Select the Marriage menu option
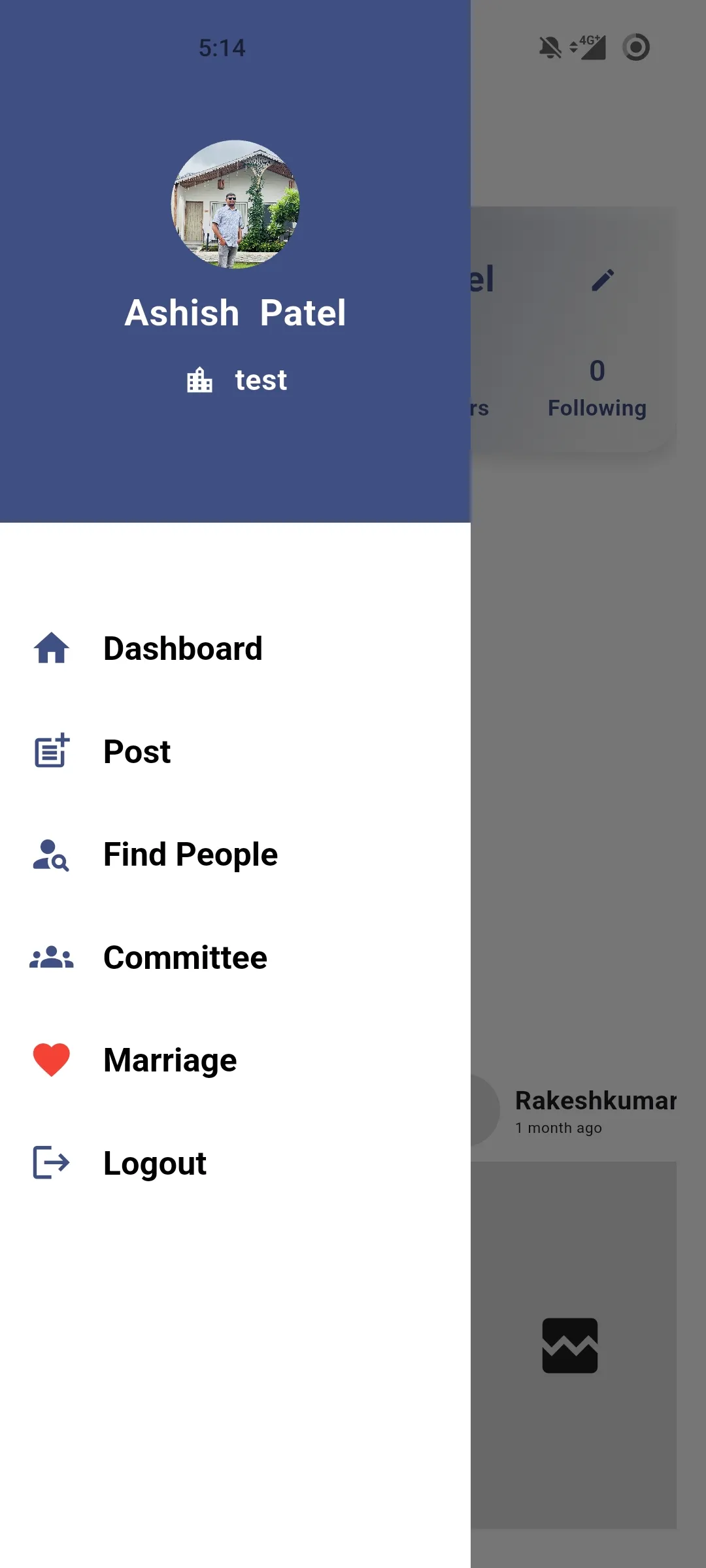This screenshot has width=706, height=1568. pos(170,1059)
